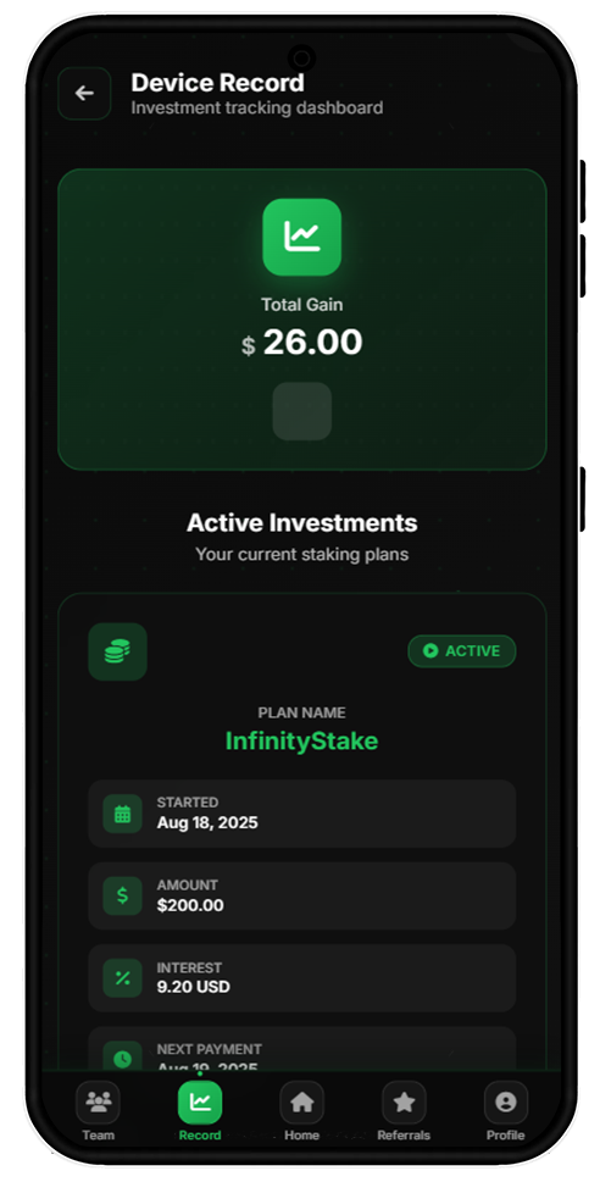Go to the Home tab
Viewport: 600px width, 1182px height.
[x=301, y=1110]
